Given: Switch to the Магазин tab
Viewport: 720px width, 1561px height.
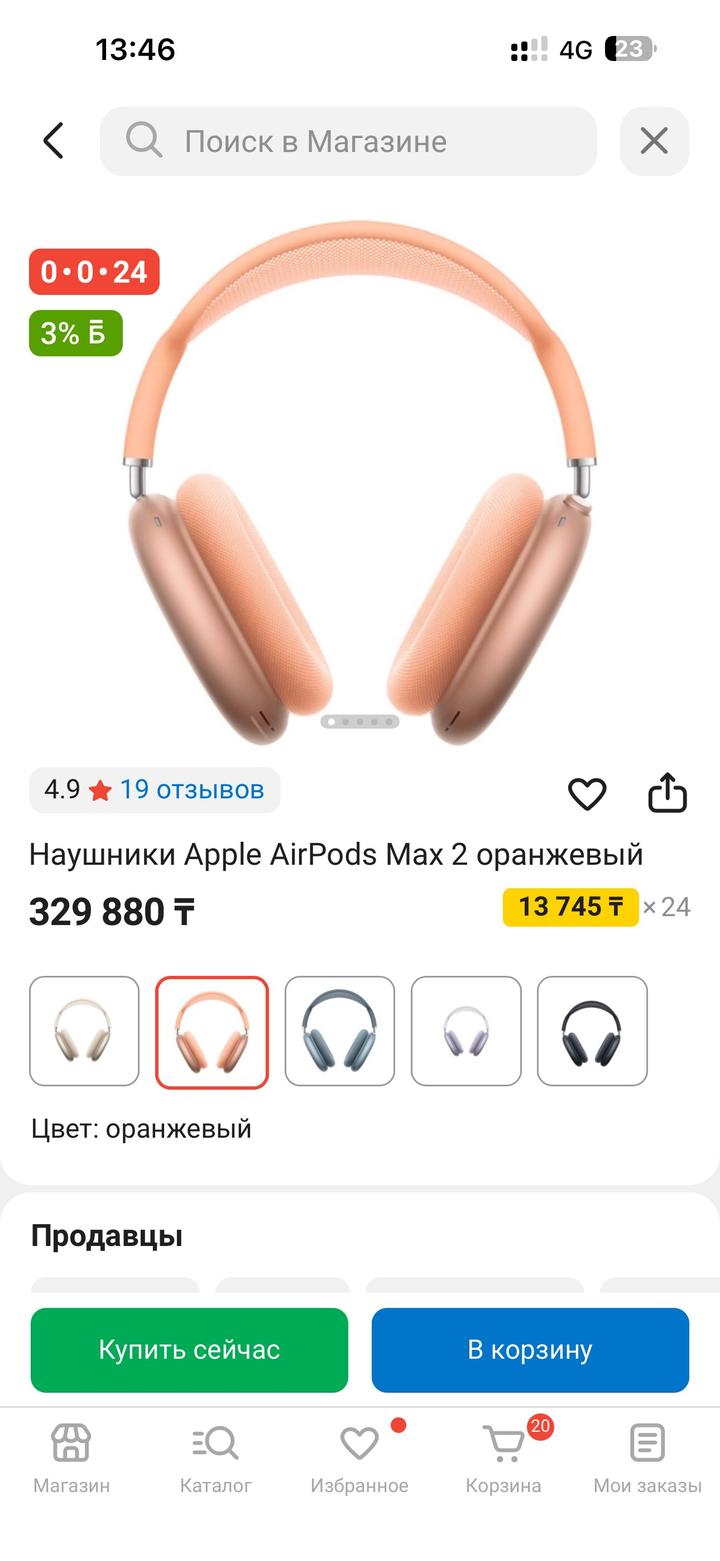Looking at the screenshot, I should [71, 1458].
